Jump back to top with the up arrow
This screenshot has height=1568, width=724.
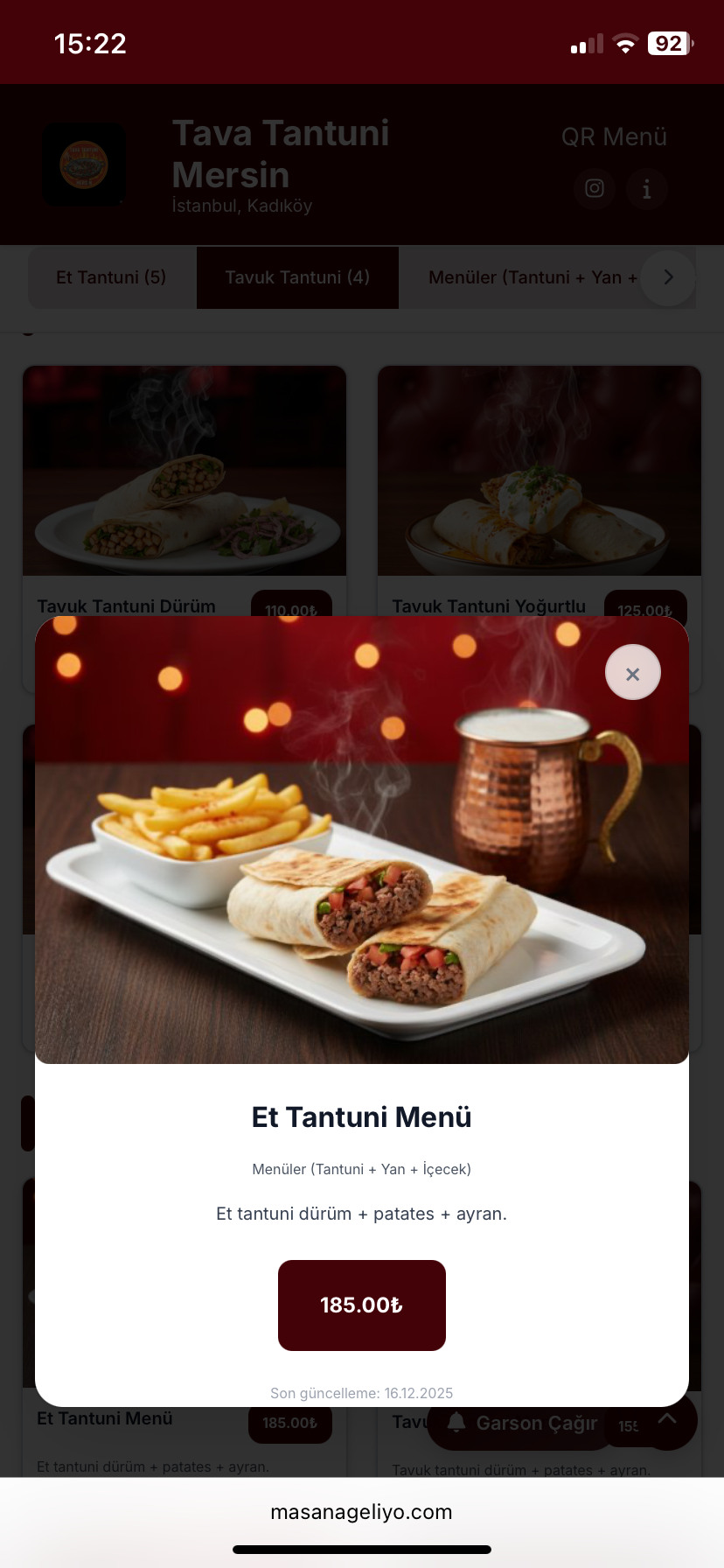point(667,1418)
